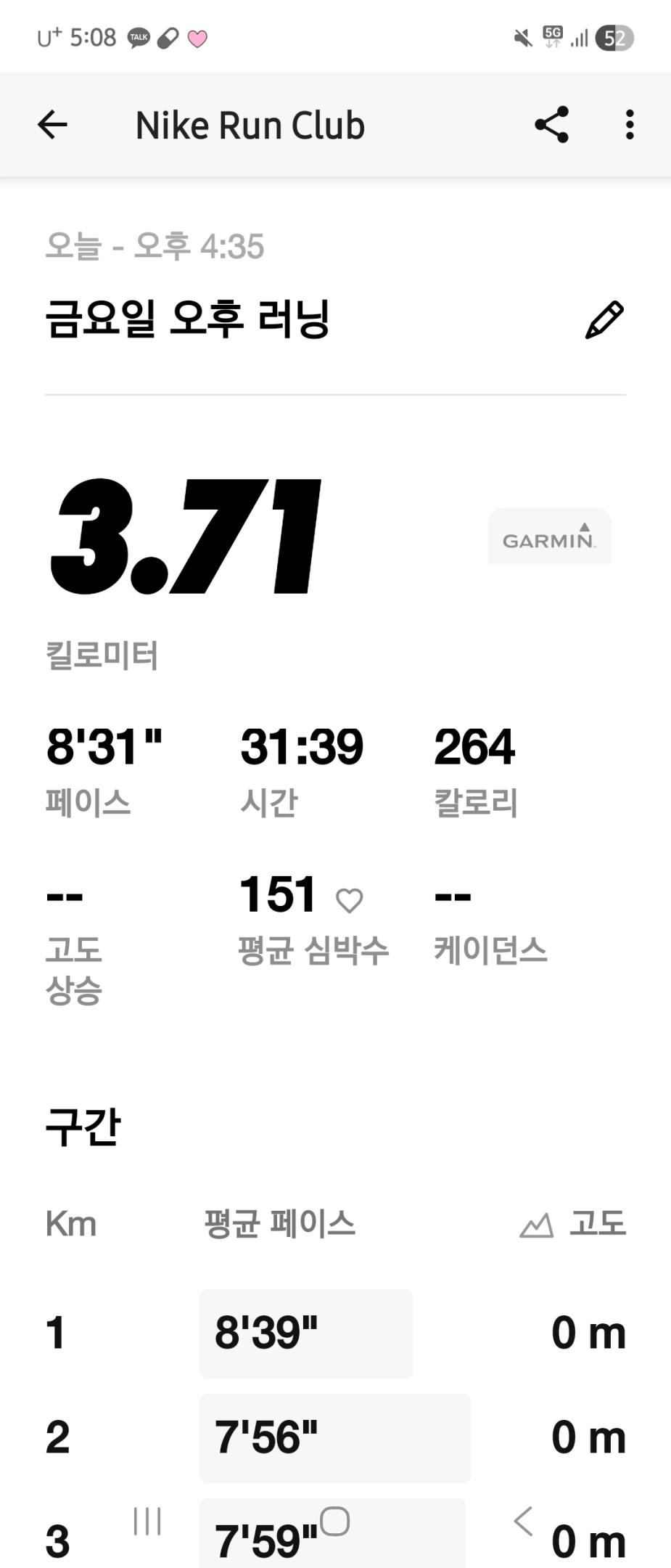The image size is (671, 1568).
Task: Go back with the app bar arrow
Action: (52, 125)
